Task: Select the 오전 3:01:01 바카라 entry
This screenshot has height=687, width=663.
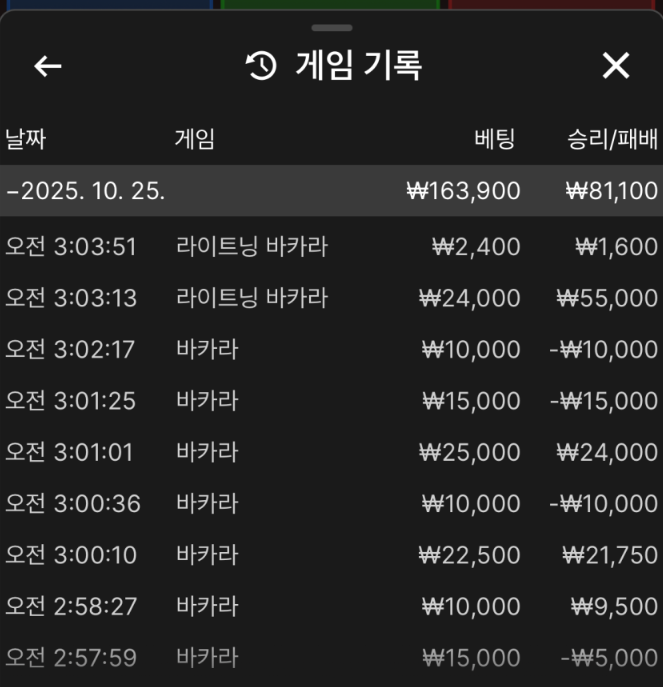Action: coord(331,453)
